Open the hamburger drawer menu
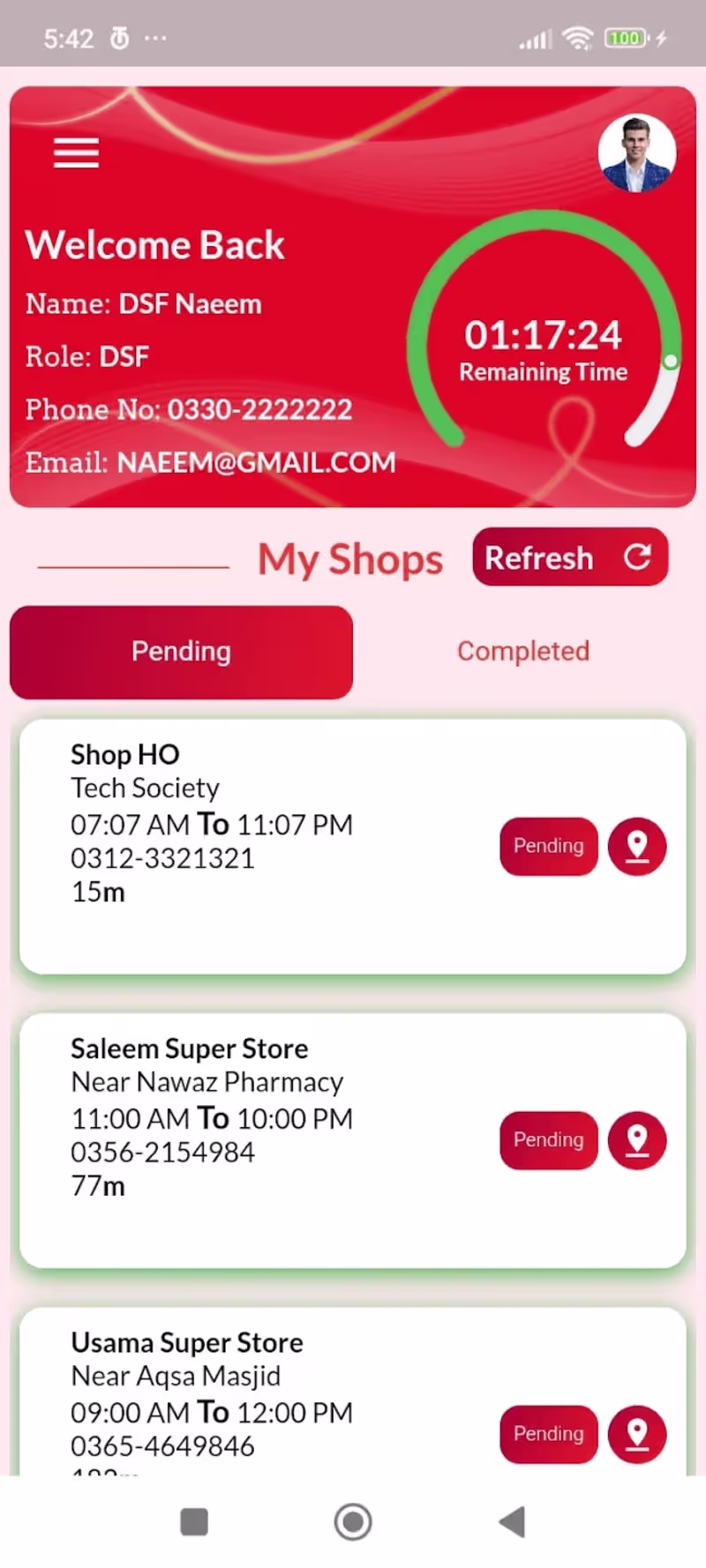Image resolution: width=706 pixels, height=1568 pixels. point(76,153)
